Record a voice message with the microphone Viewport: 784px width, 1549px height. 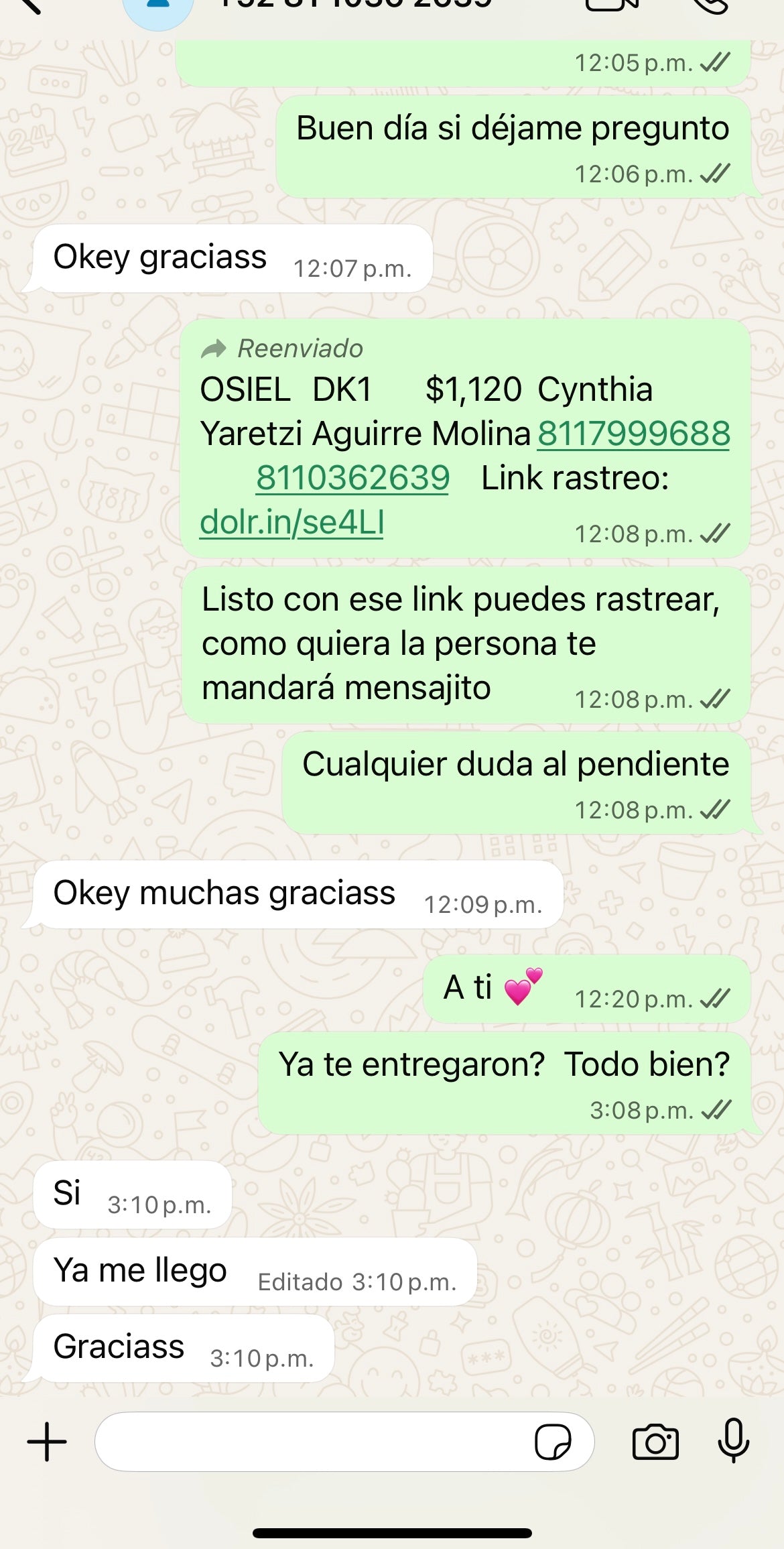(x=734, y=1440)
